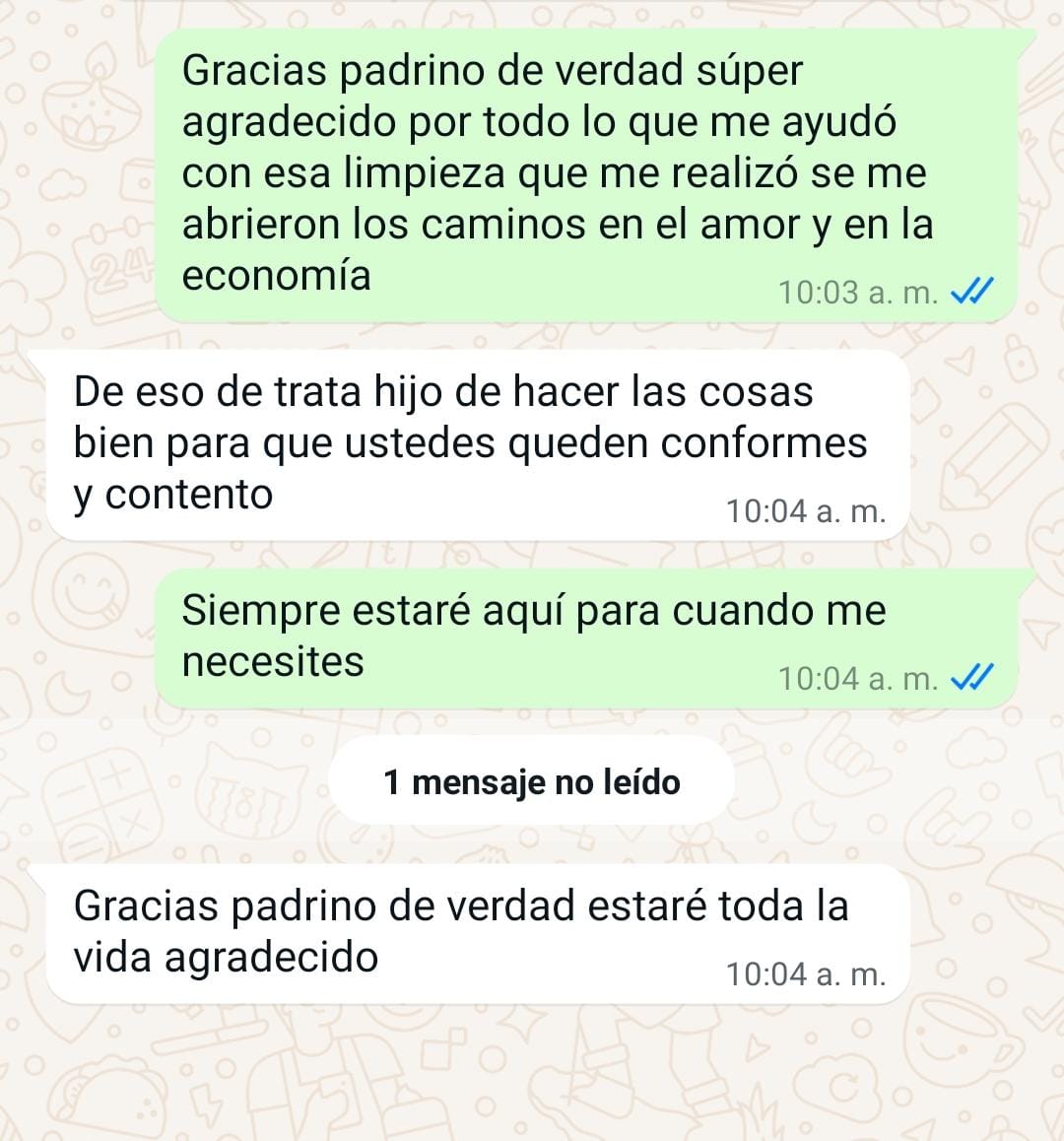Tap the 10:03 a. m. timestamp
1064x1141 pixels.
(851, 291)
